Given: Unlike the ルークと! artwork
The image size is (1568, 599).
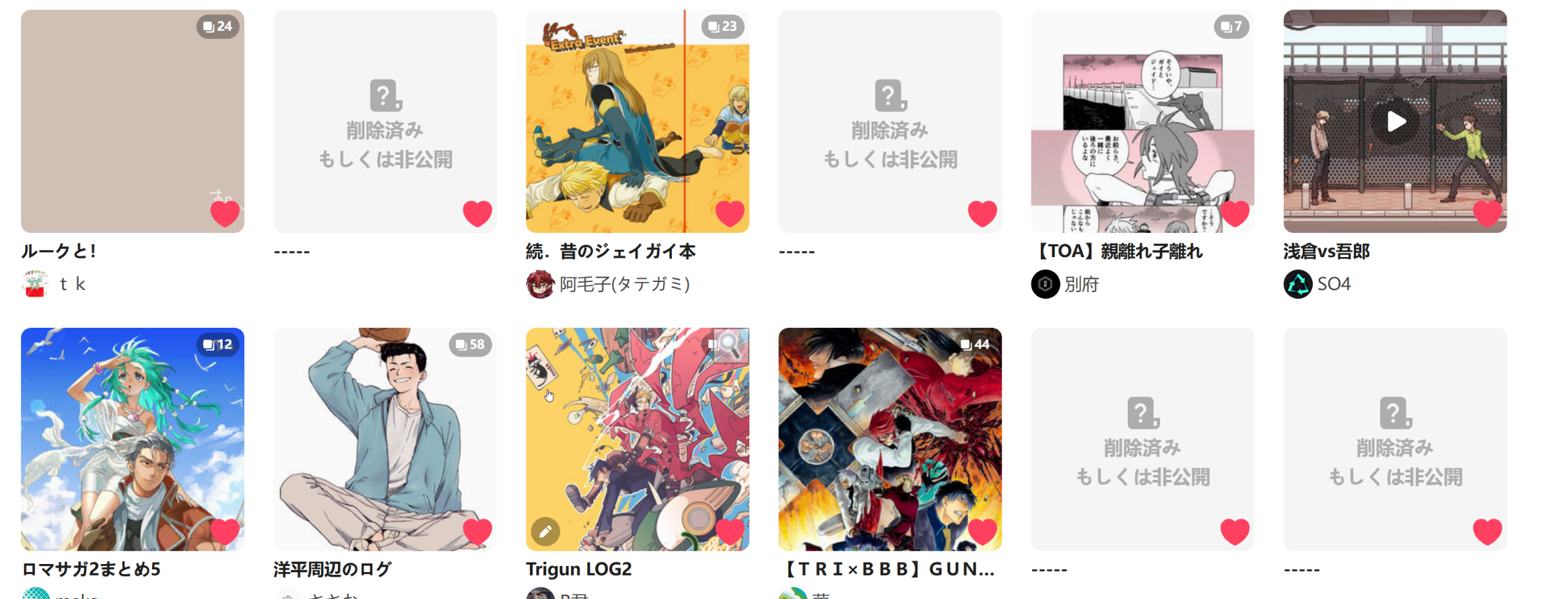Looking at the screenshot, I should click(x=225, y=213).
